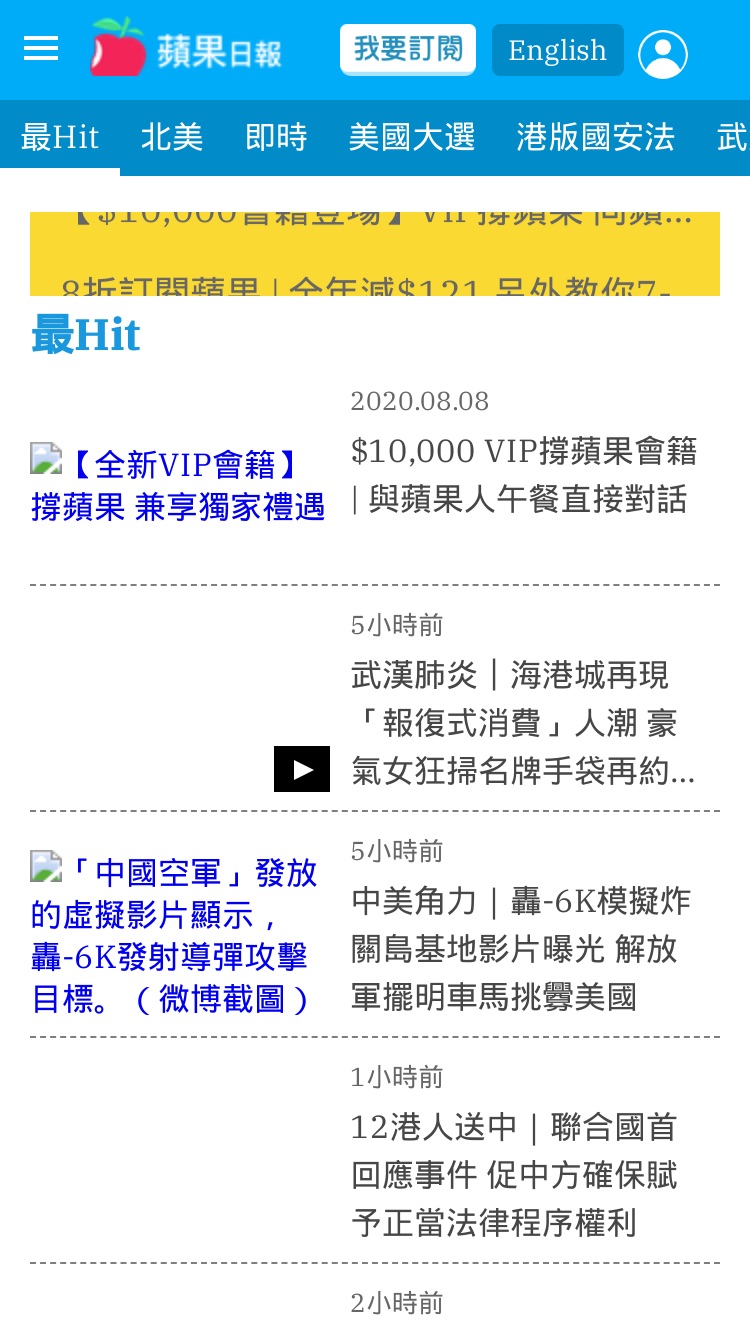The image size is (750, 1334).
Task: Switch language to English
Action: [557, 50]
